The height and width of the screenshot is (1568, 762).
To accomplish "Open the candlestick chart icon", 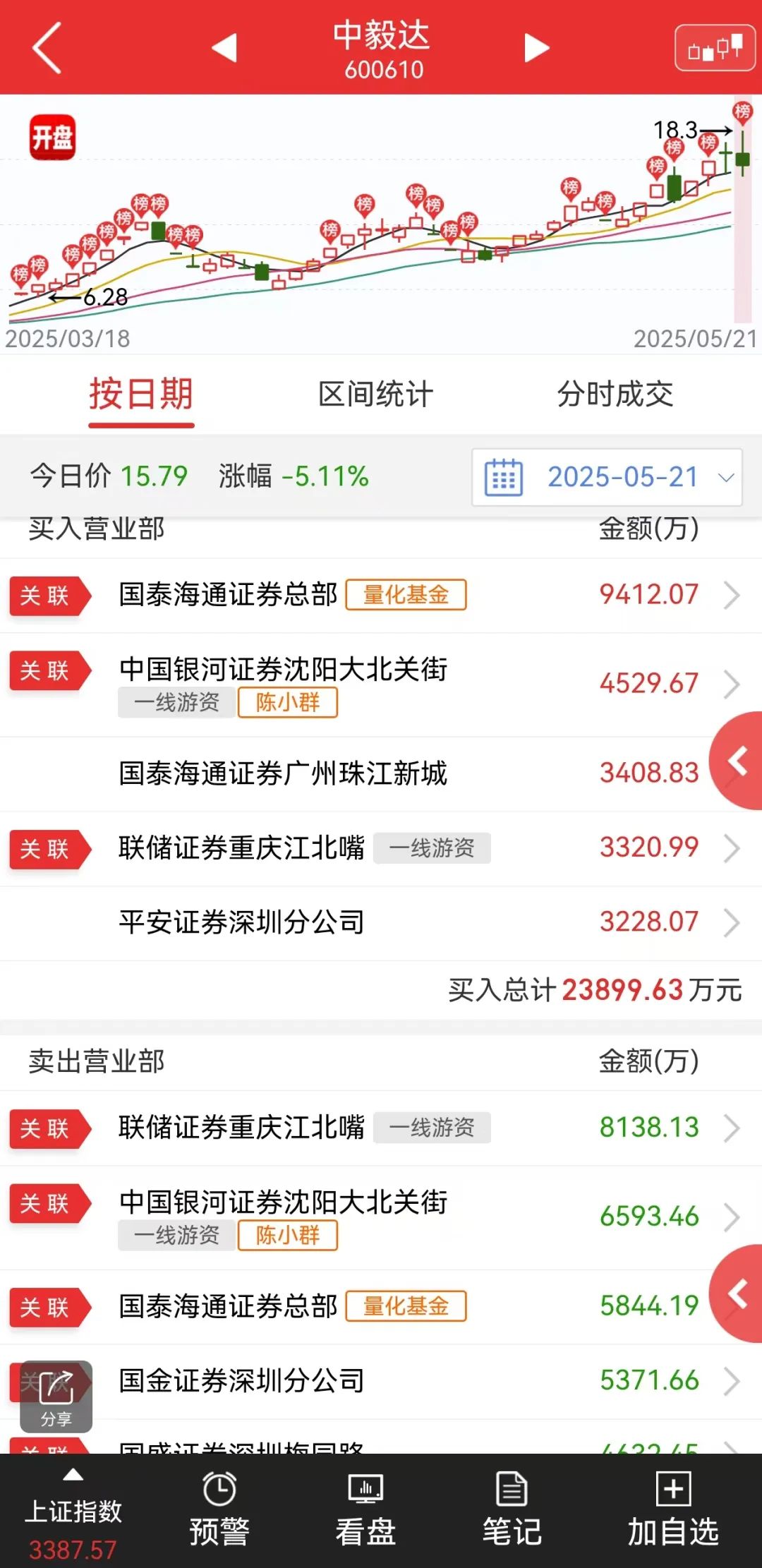I will (715, 48).
